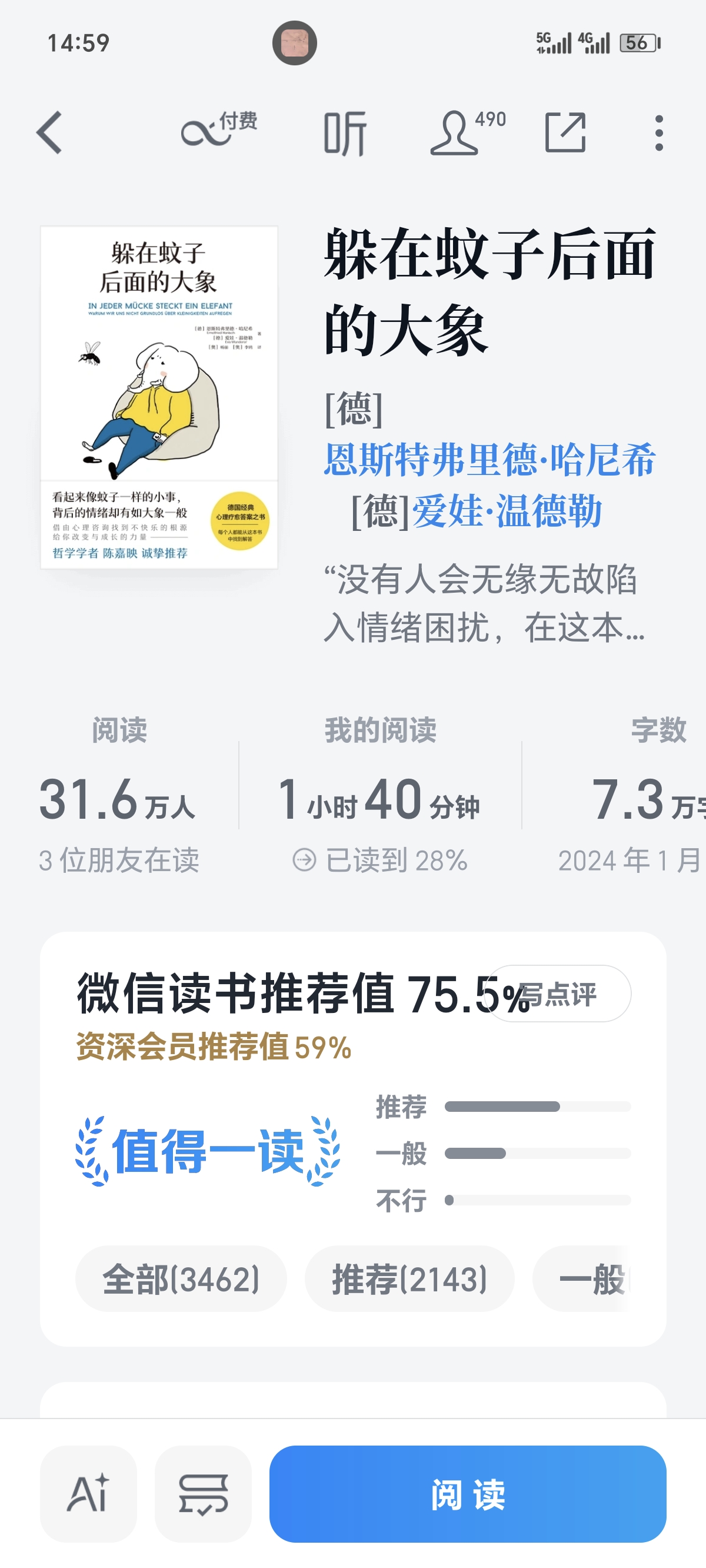Open the book cover image
Viewport: 706px width, 1568px height.
[159, 397]
